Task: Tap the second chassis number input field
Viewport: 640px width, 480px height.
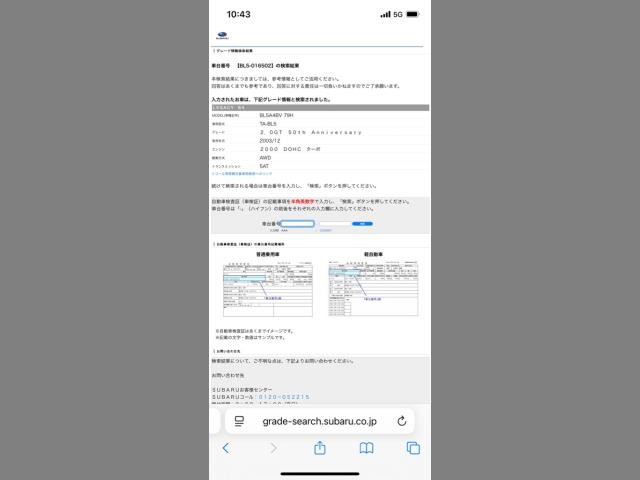Action: 335,224
